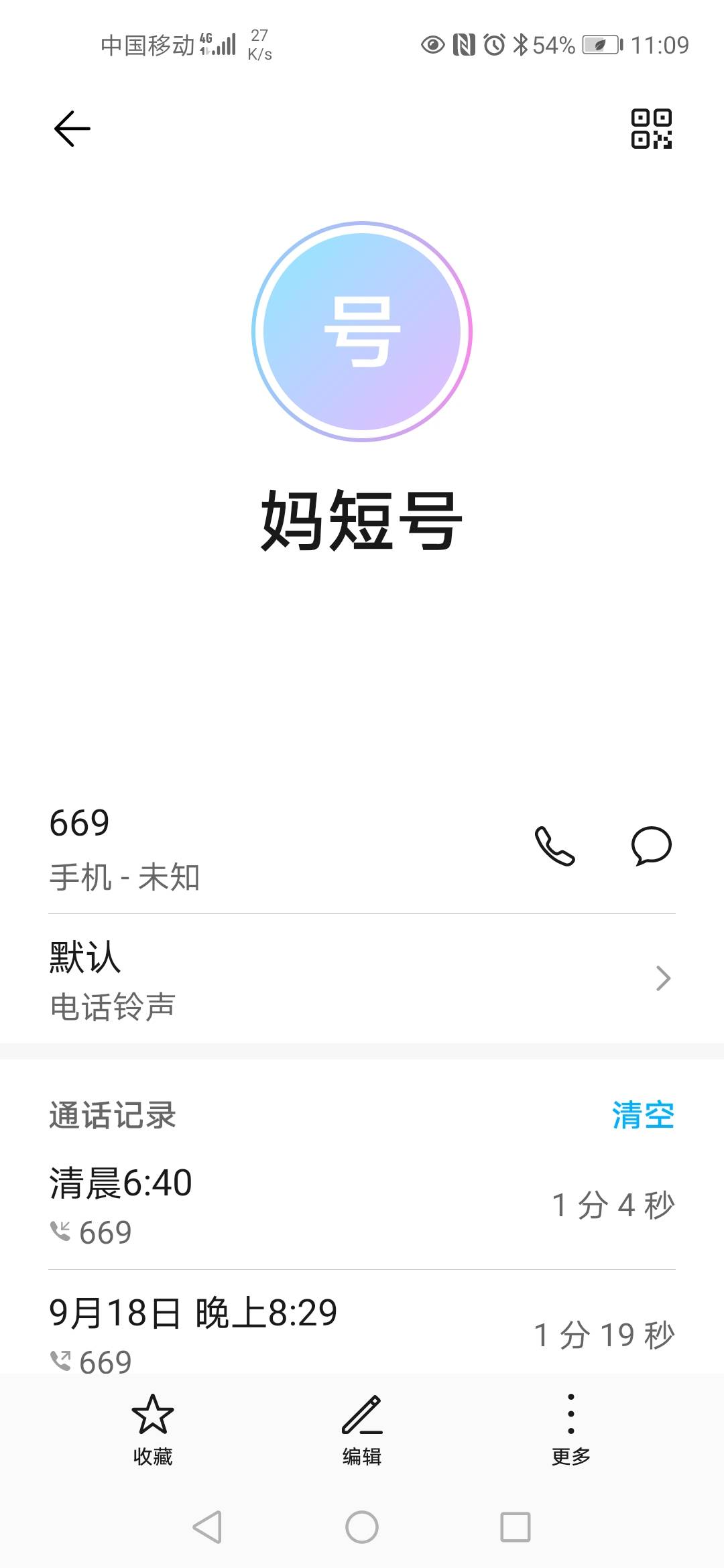Call 669 using the phone icon

point(554,846)
